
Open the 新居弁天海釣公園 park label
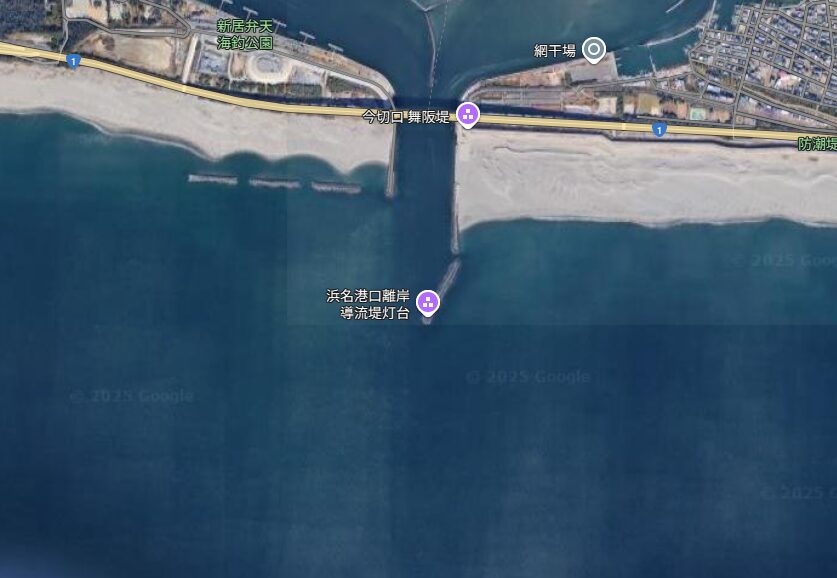pos(245,33)
